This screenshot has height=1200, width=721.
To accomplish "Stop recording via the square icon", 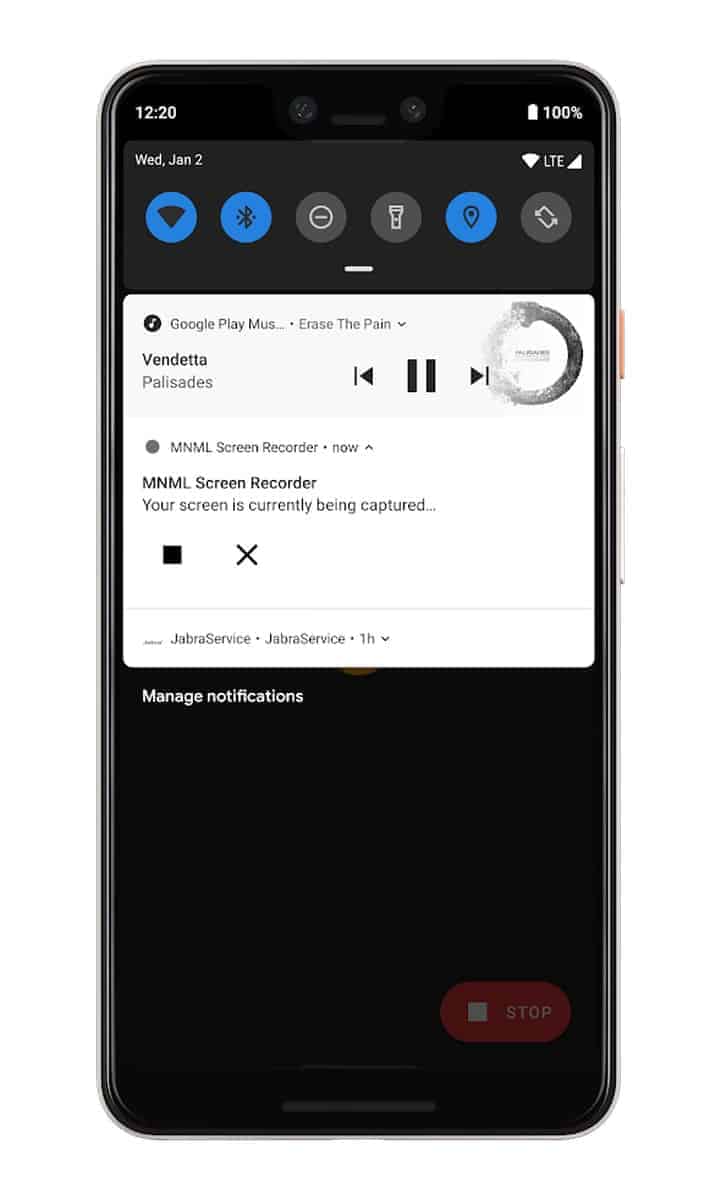I will tap(172, 555).
